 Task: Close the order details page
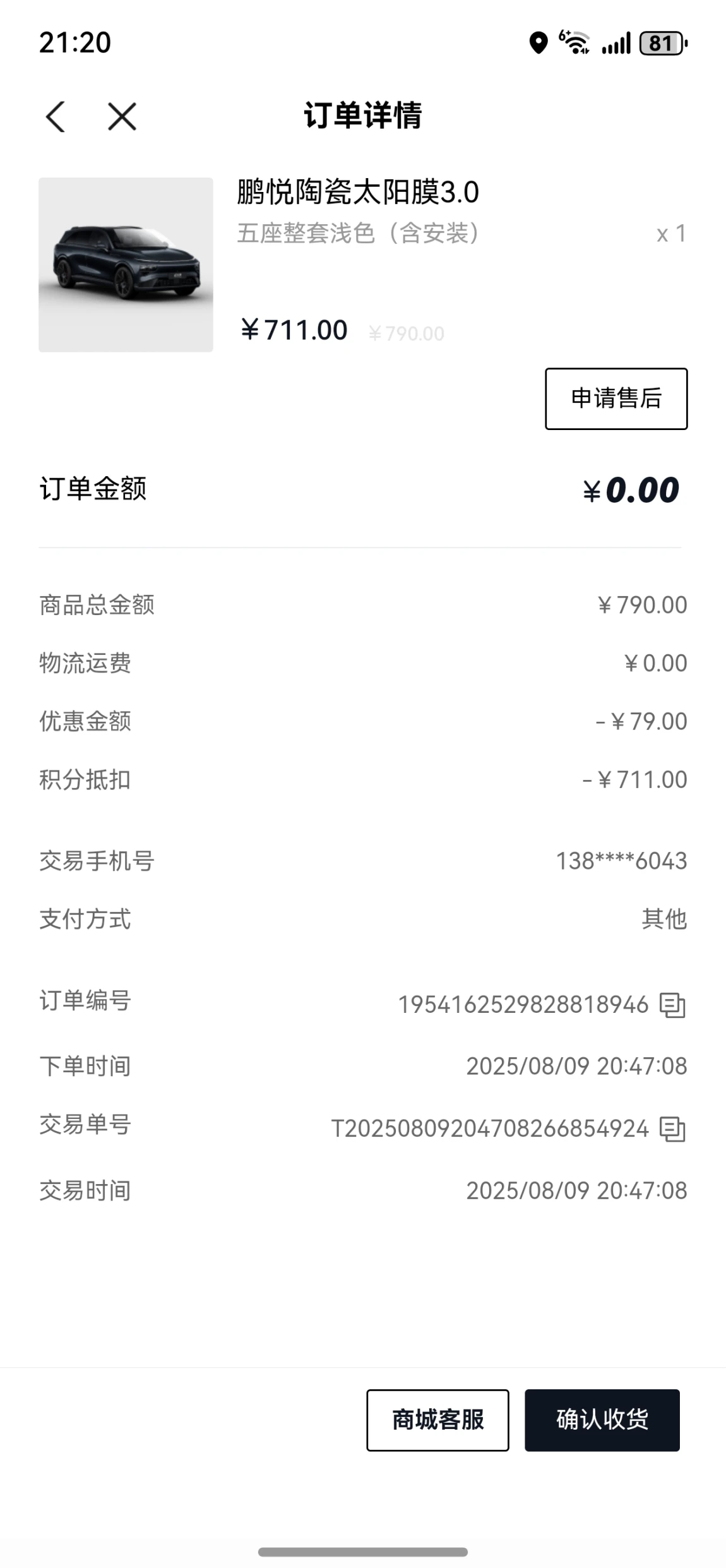pyautogui.click(x=122, y=117)
